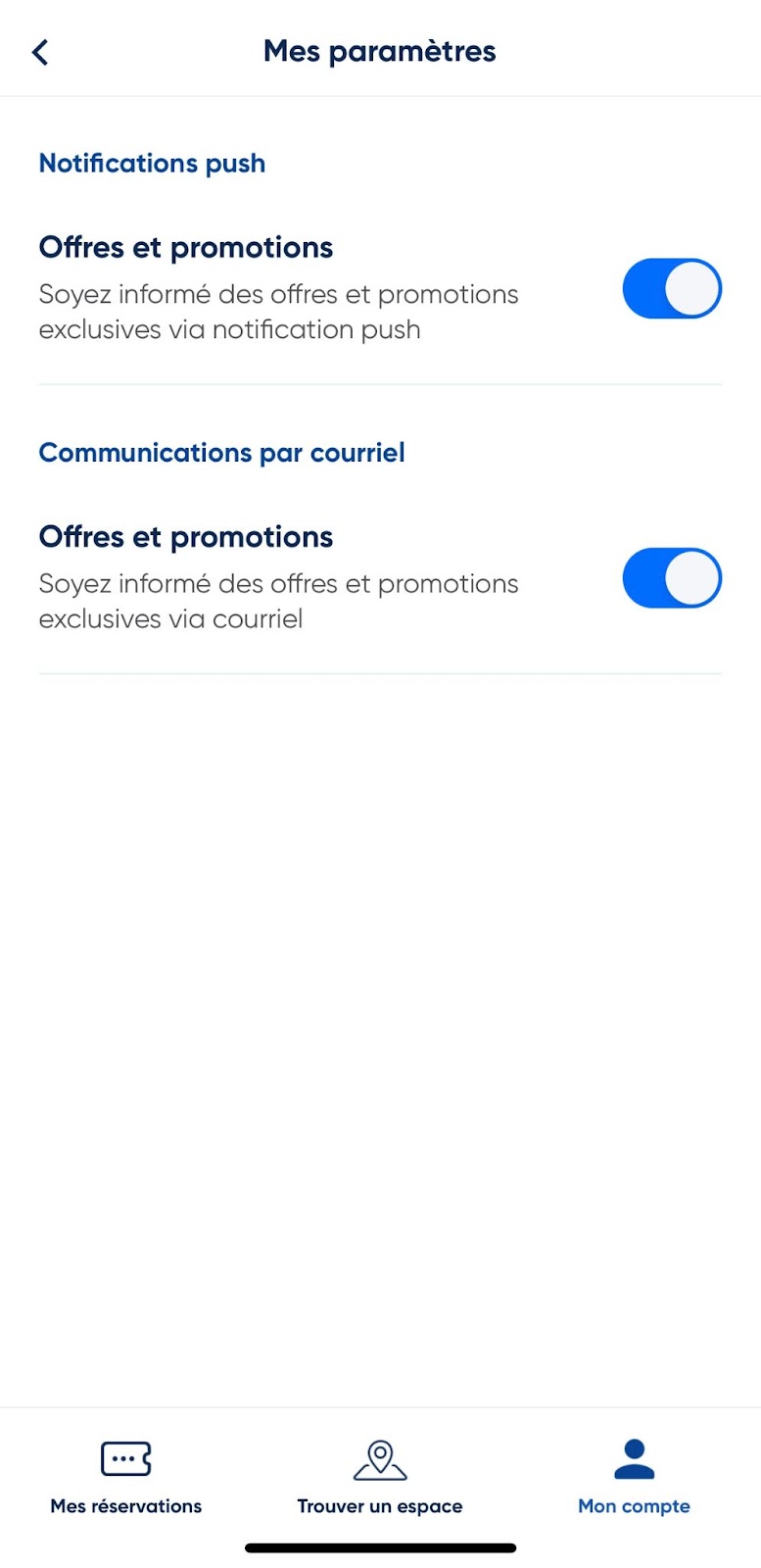
Task: Switch to Trouver un espace tab
Action: point(380,1477)
